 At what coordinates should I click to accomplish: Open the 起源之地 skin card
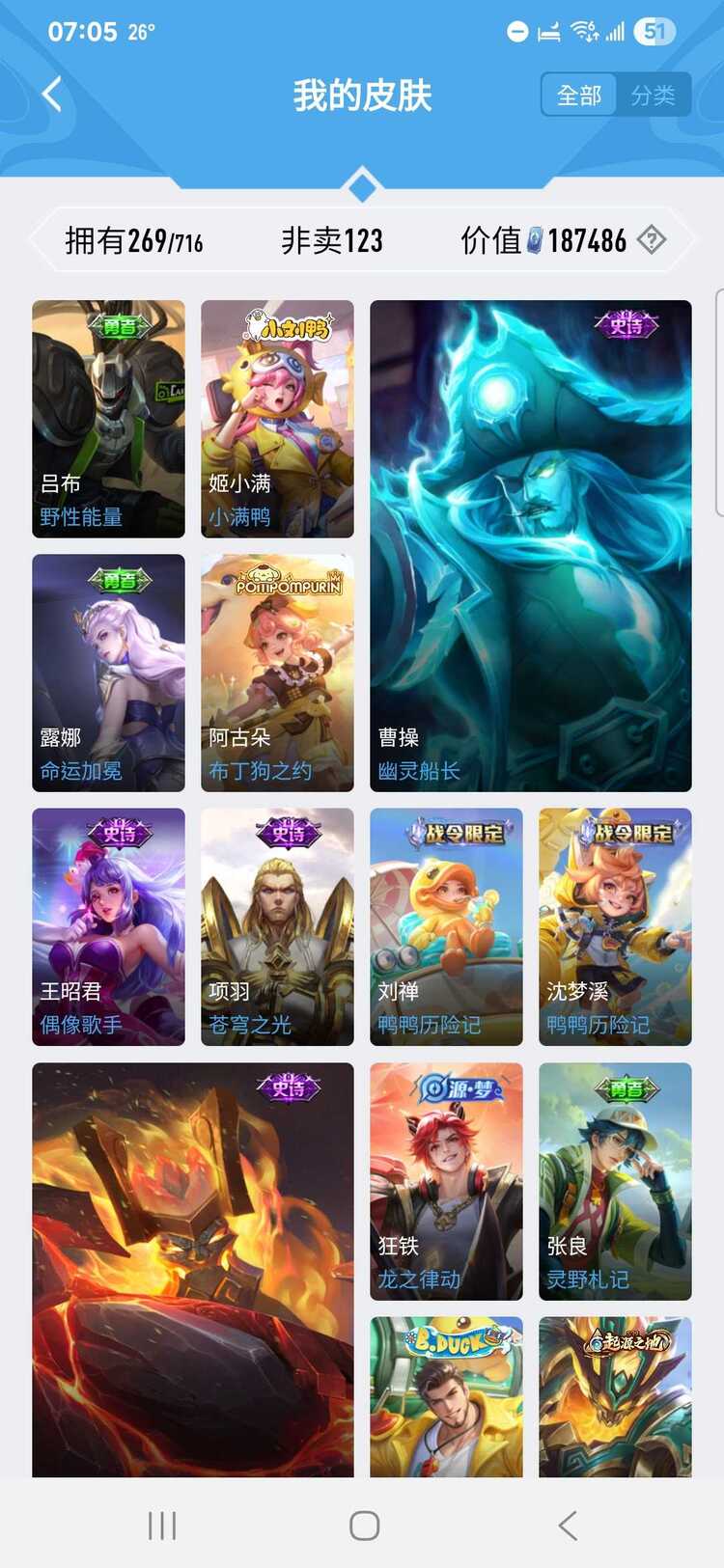(615, 1396)
